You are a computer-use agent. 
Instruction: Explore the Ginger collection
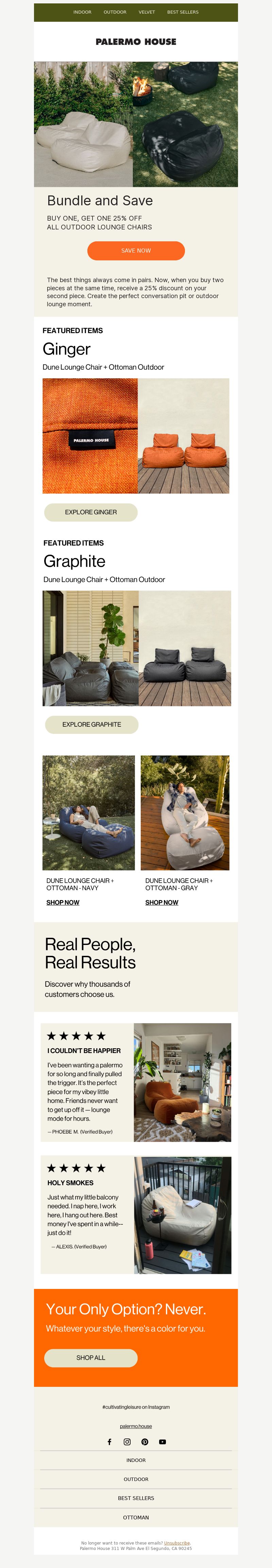(91, 513)
